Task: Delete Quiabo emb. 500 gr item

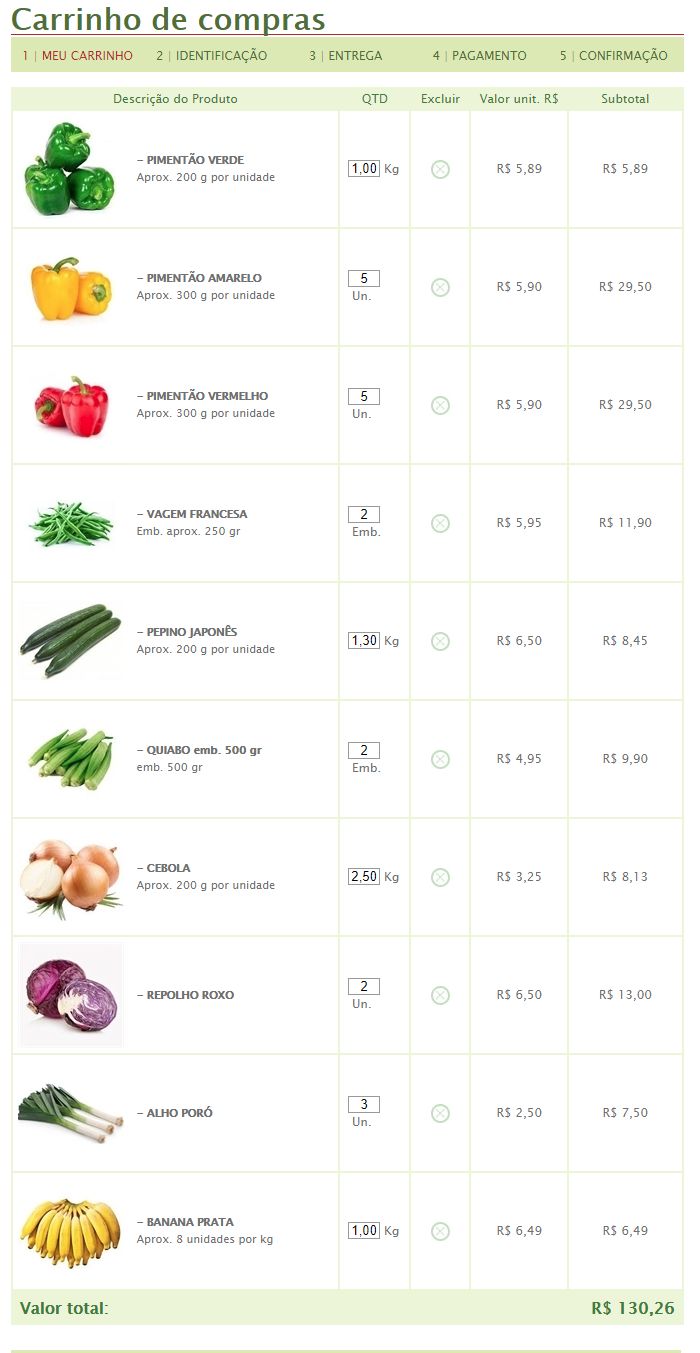Action: [440, 759]
